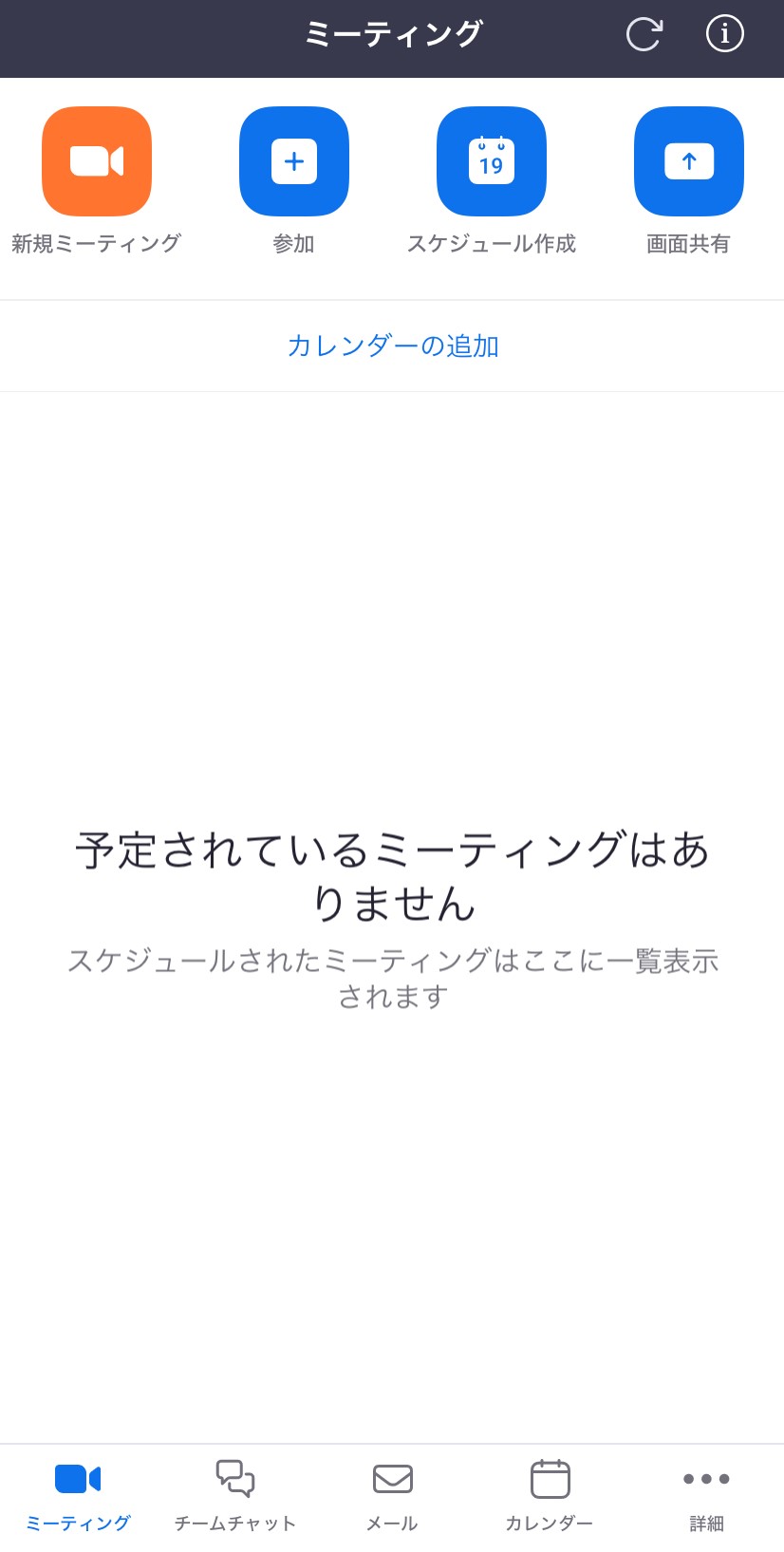Tap 画面共有 to share your screen
The width and height of the screenshot is (784, 1552).
pos(689,162)
